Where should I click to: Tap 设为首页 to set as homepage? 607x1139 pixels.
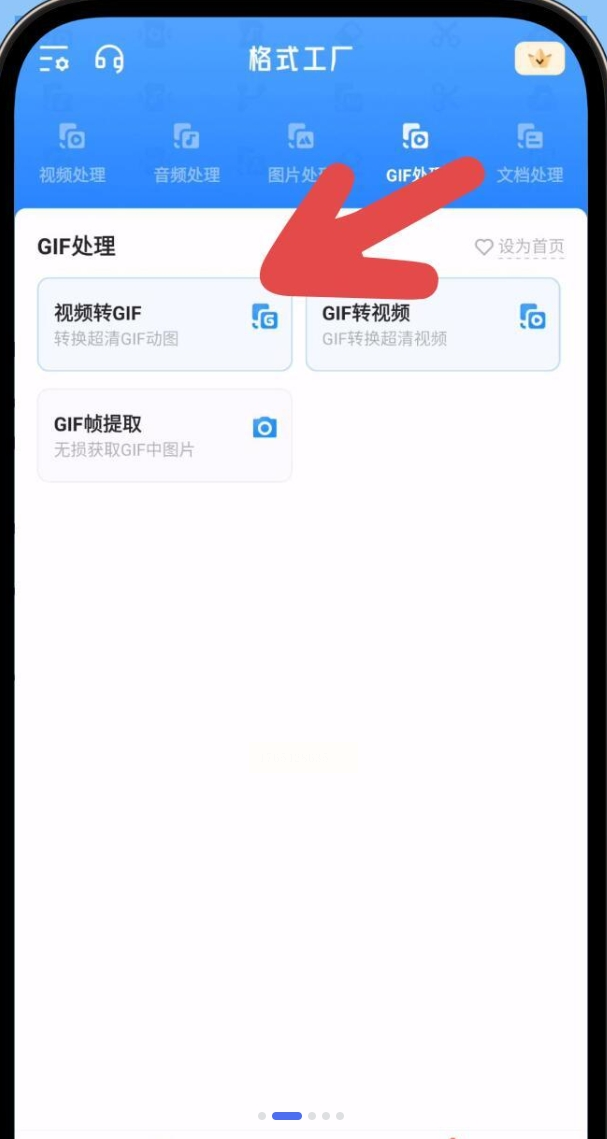[x=519, y=247]
